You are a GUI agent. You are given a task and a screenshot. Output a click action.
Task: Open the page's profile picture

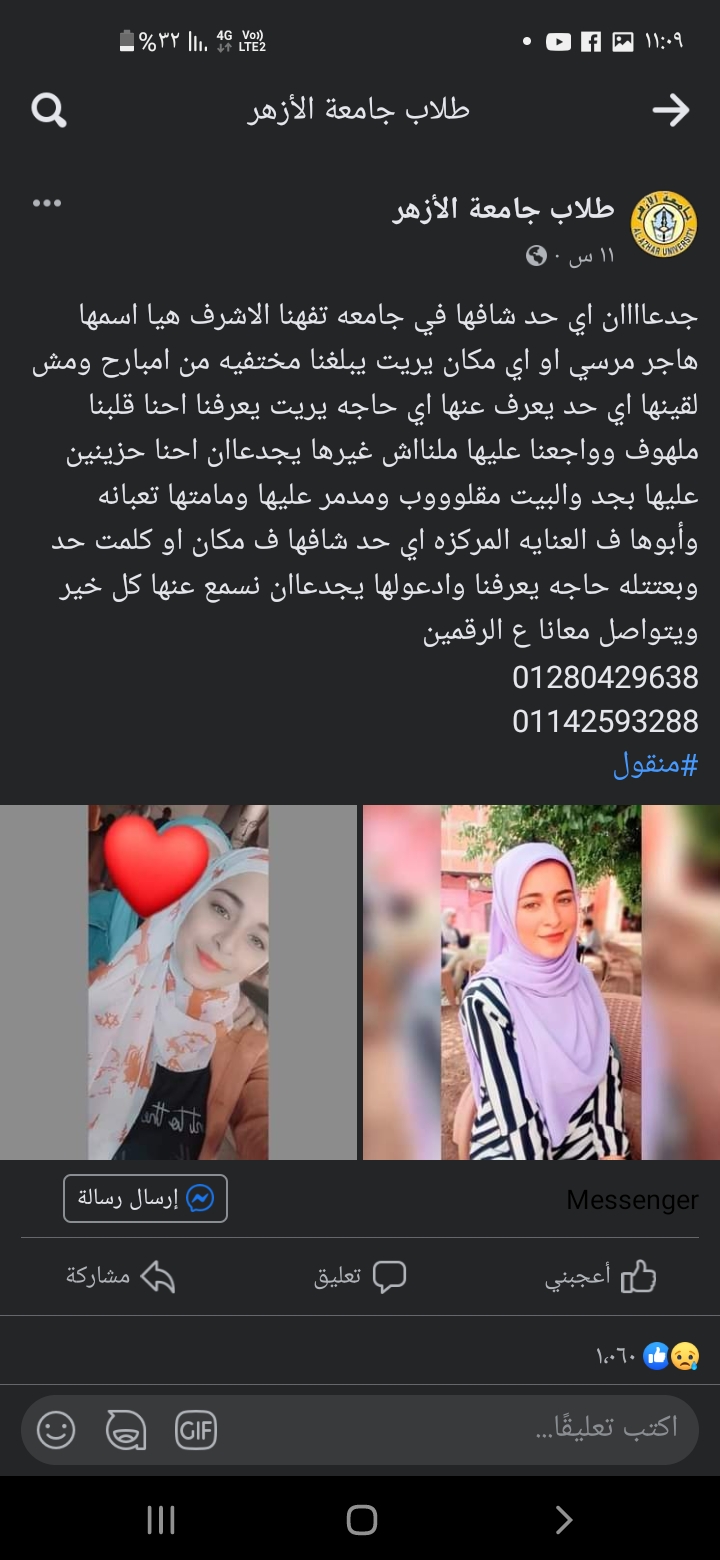(x=663, y=224)
